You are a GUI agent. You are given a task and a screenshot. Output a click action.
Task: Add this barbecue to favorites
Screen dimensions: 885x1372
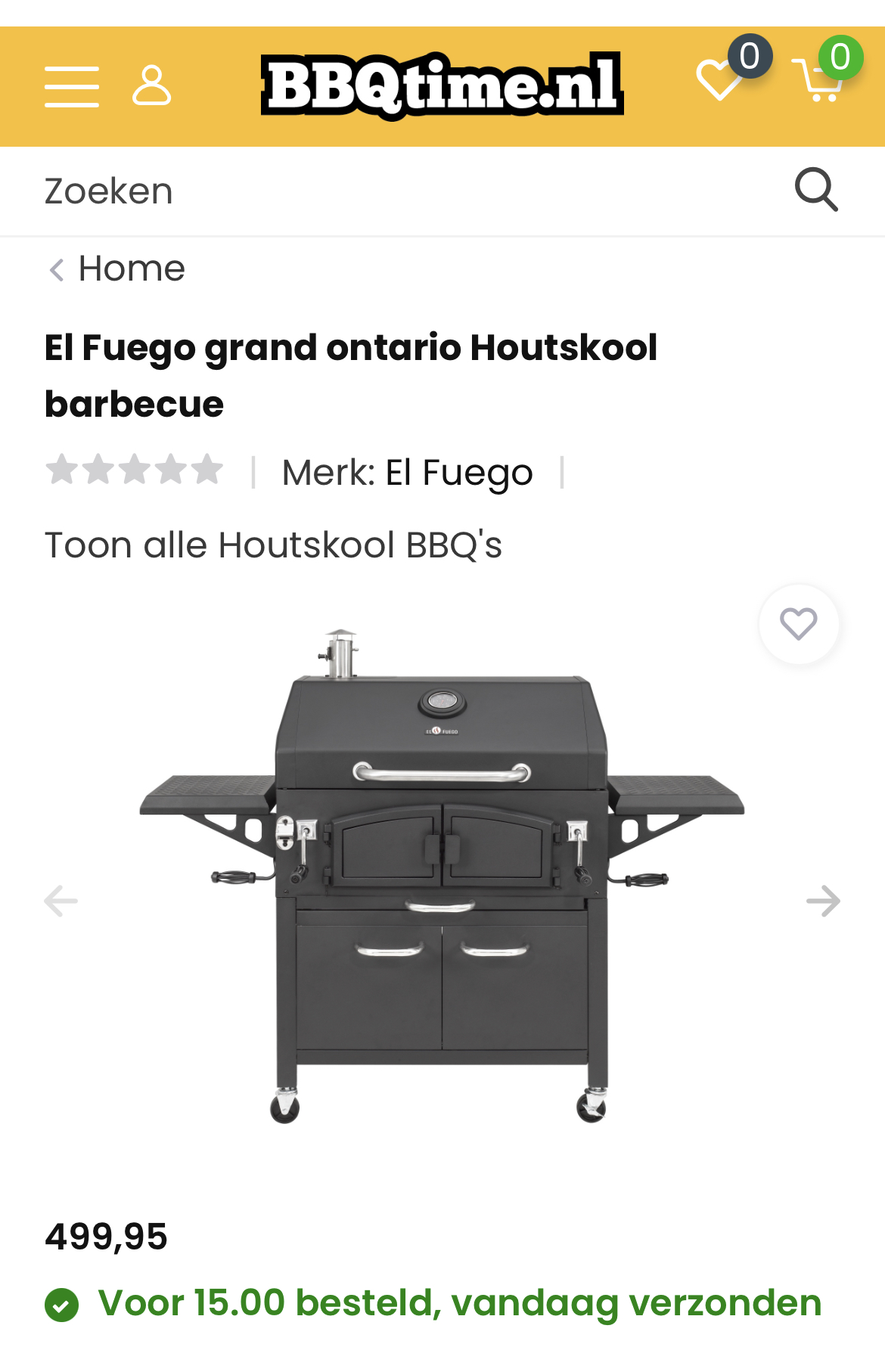pyautogui.click(x=798, y=624)
